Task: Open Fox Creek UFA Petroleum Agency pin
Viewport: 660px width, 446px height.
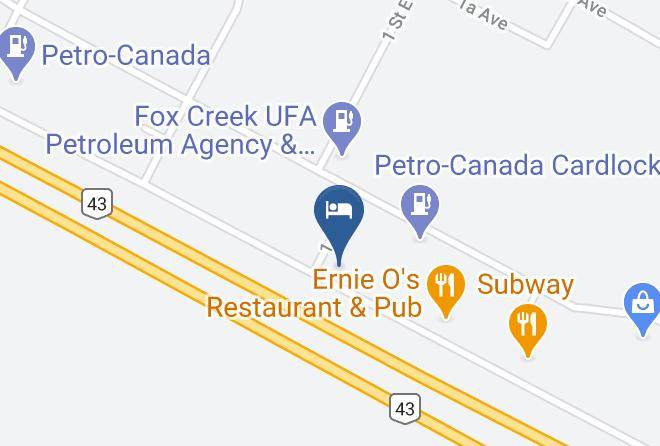Action: 342,128
